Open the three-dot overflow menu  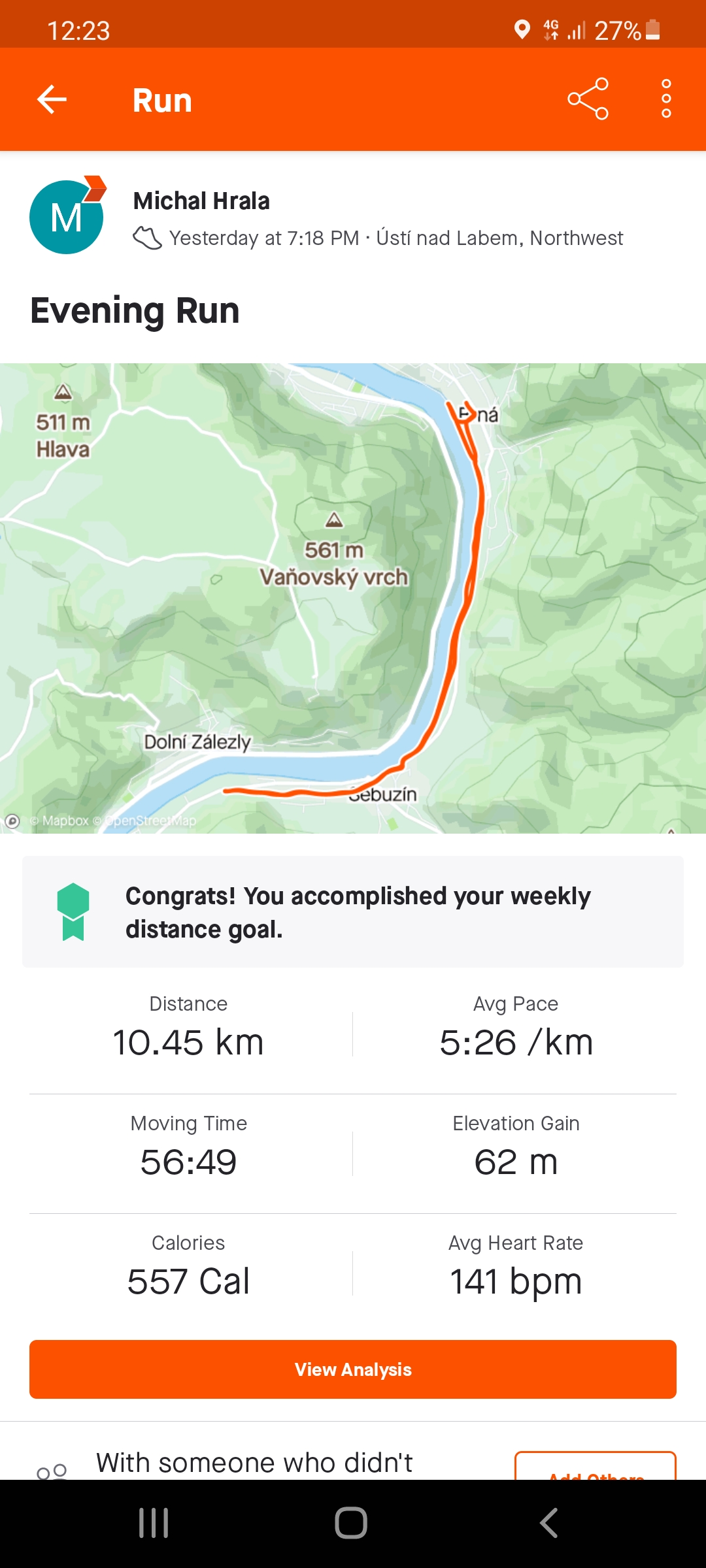(x=666, y=99)
